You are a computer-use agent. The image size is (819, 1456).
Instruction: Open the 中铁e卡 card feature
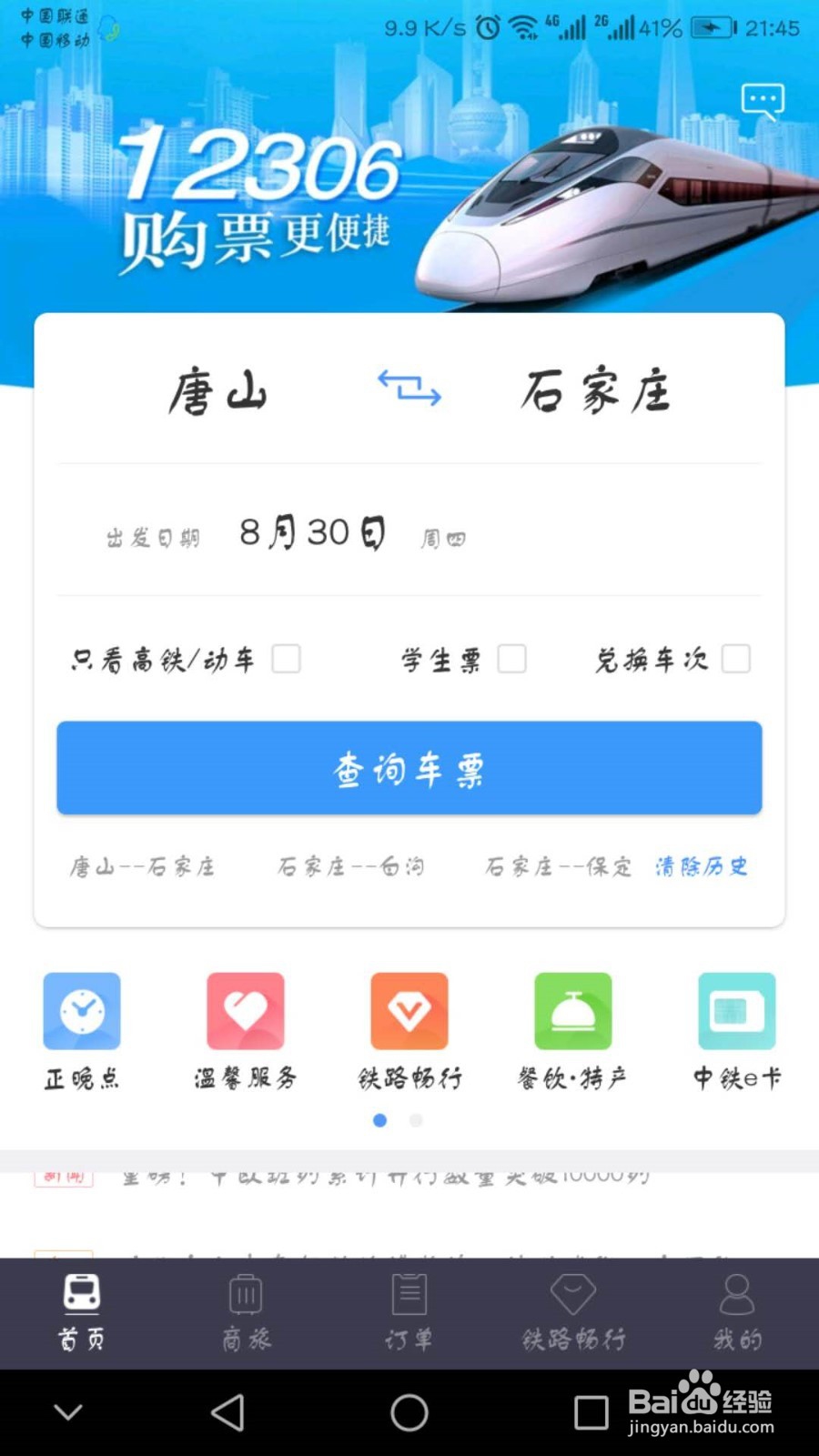pos(735,1010)
